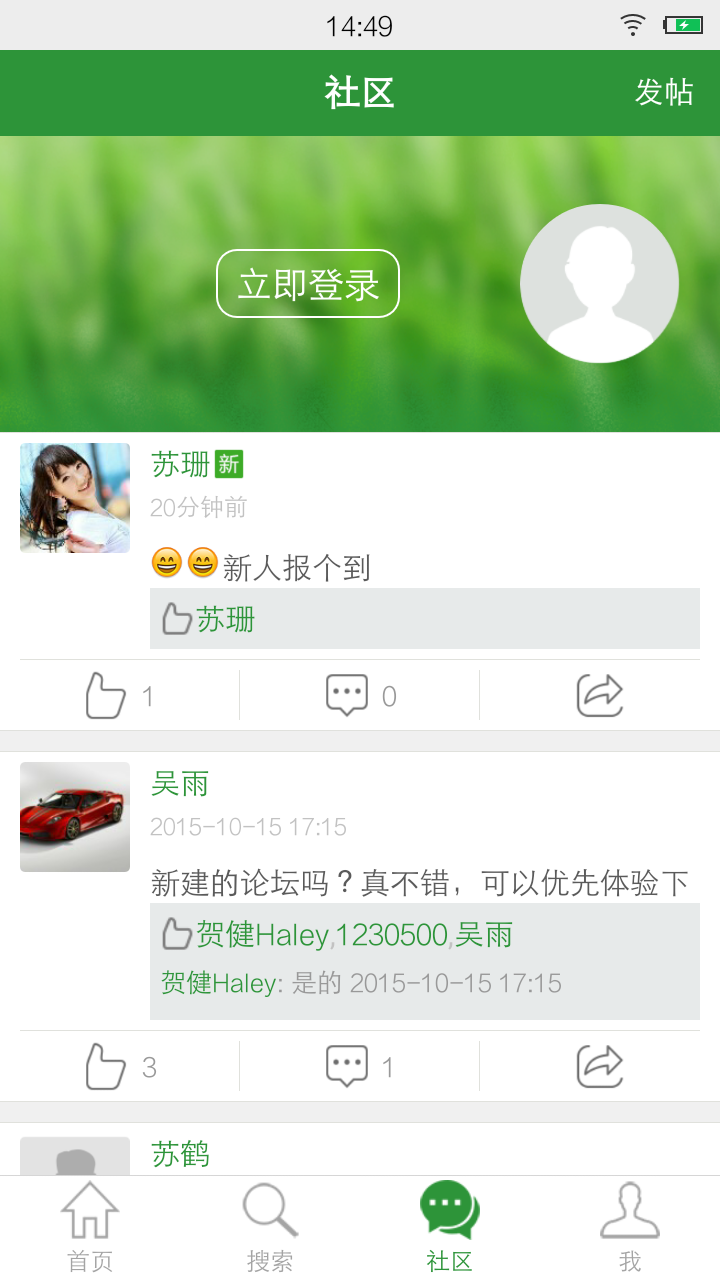720x1280 pixels.
Task: Open 苏珊's profile picture
Action: 75,498
